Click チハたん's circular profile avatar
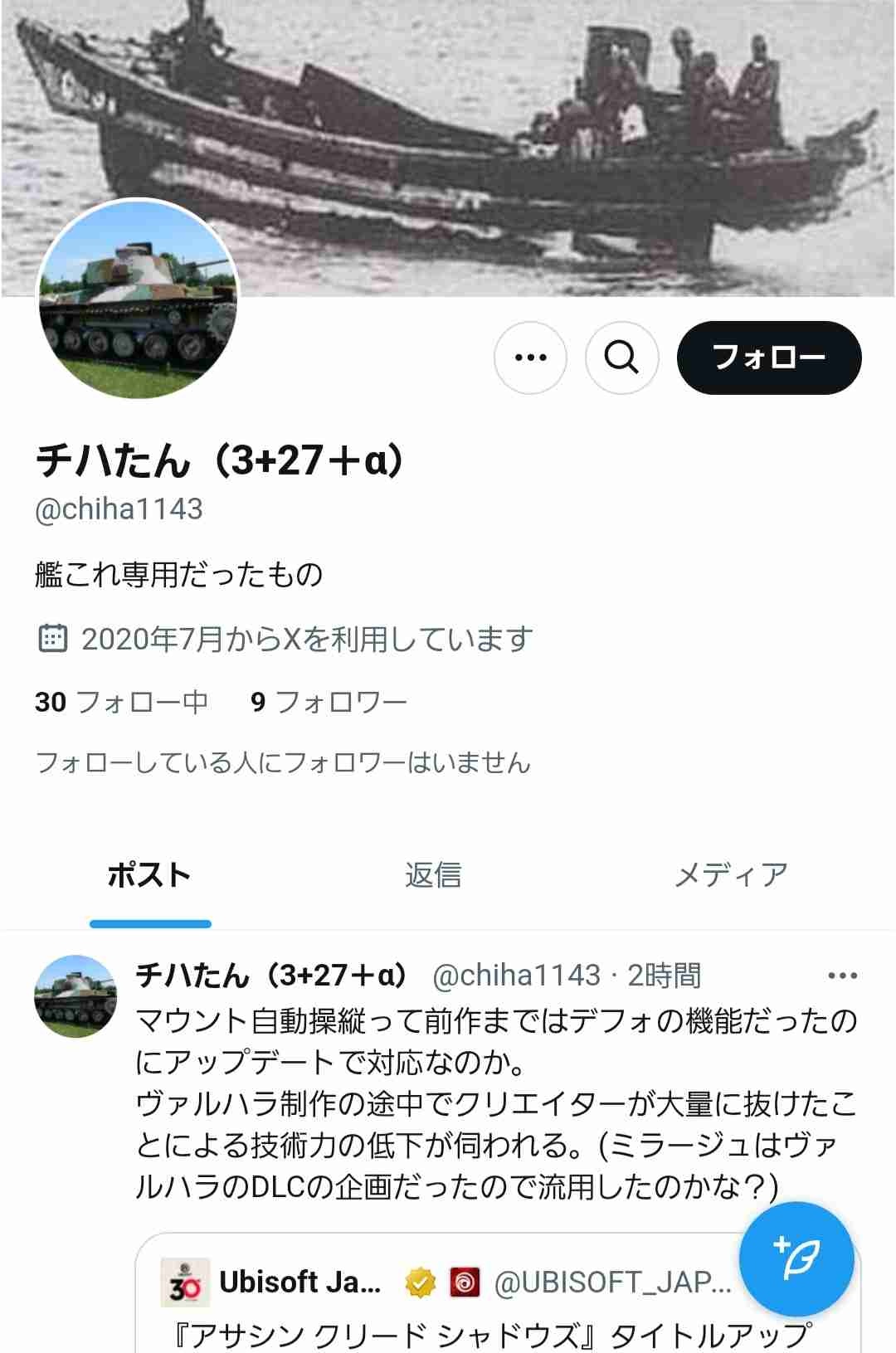 coord(137,303)
